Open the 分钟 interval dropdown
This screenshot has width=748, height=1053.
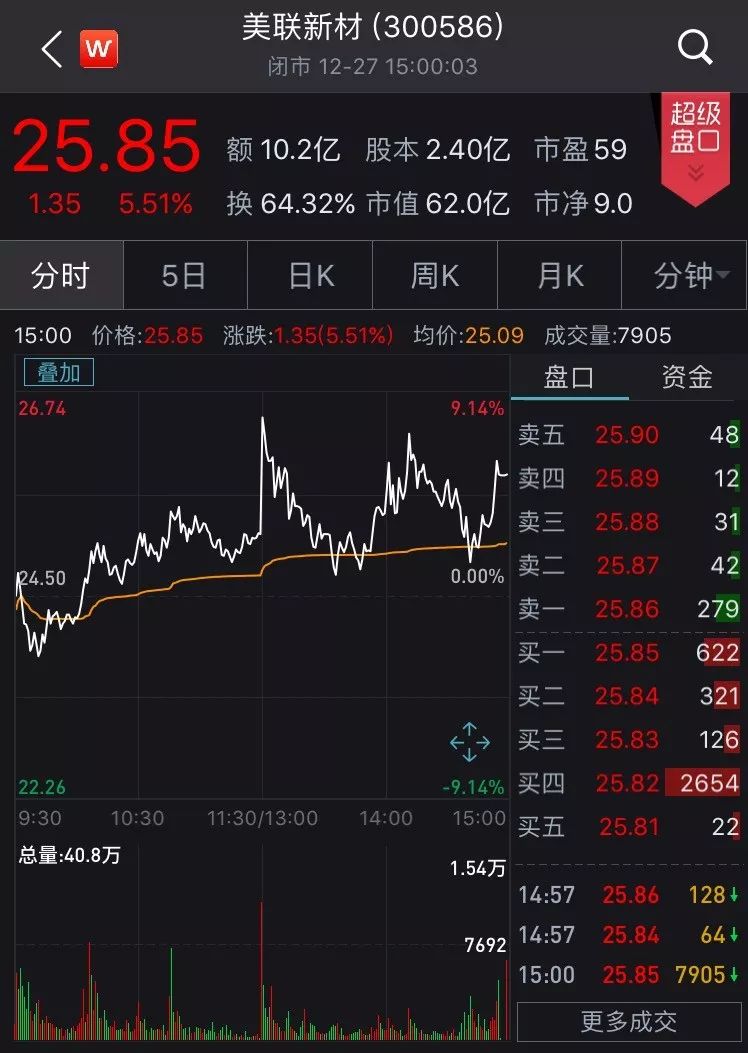coord(684,275)
